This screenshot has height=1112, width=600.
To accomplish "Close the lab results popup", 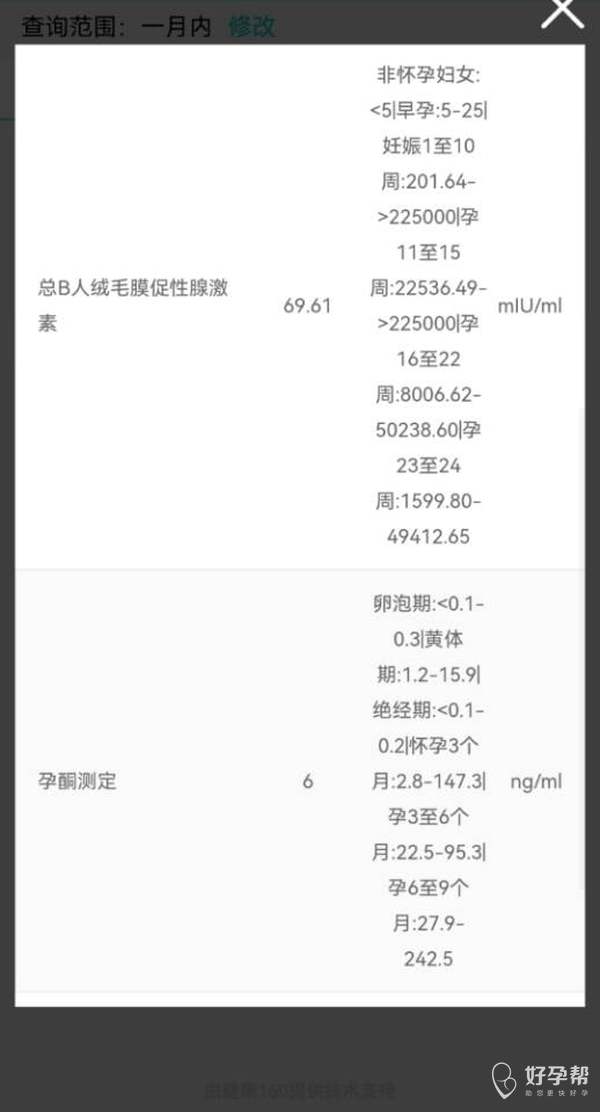I will click(x=562, y=12).
